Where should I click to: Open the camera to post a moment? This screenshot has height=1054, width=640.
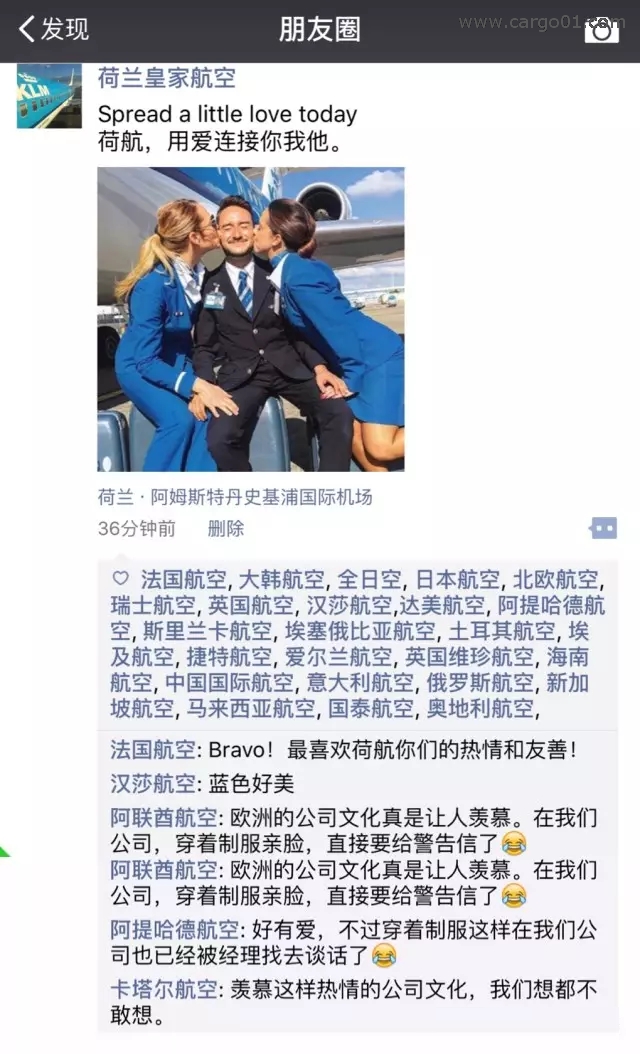(x=601, y=29)
